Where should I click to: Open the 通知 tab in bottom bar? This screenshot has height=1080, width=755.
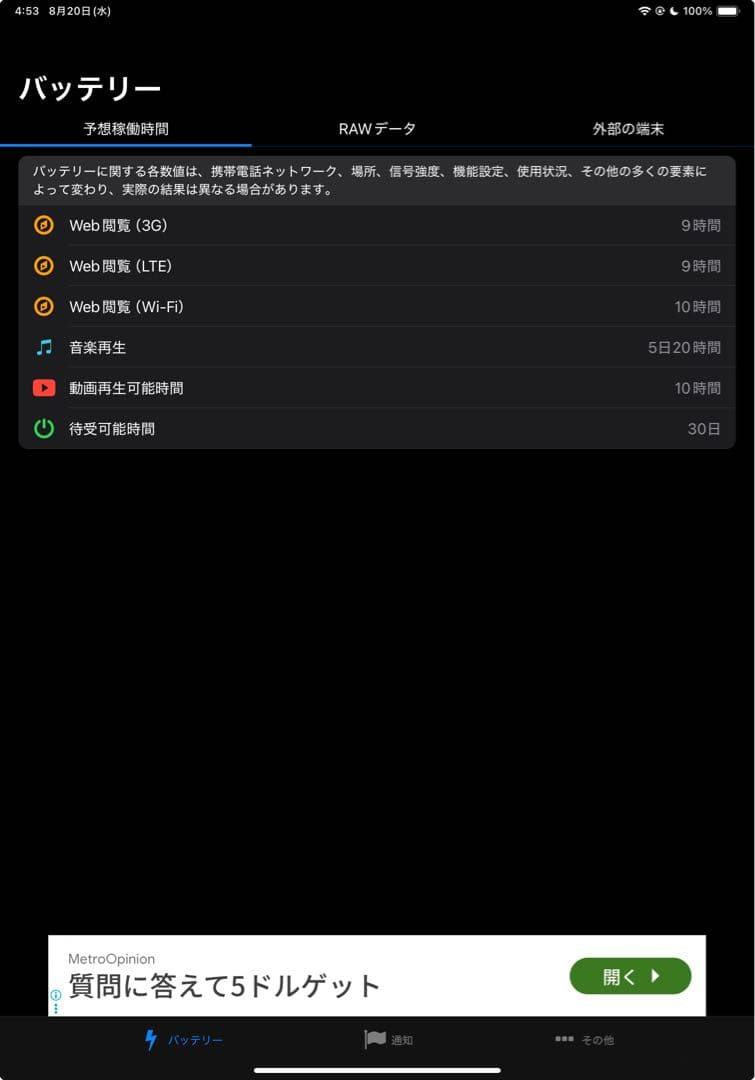point(388,1040)
